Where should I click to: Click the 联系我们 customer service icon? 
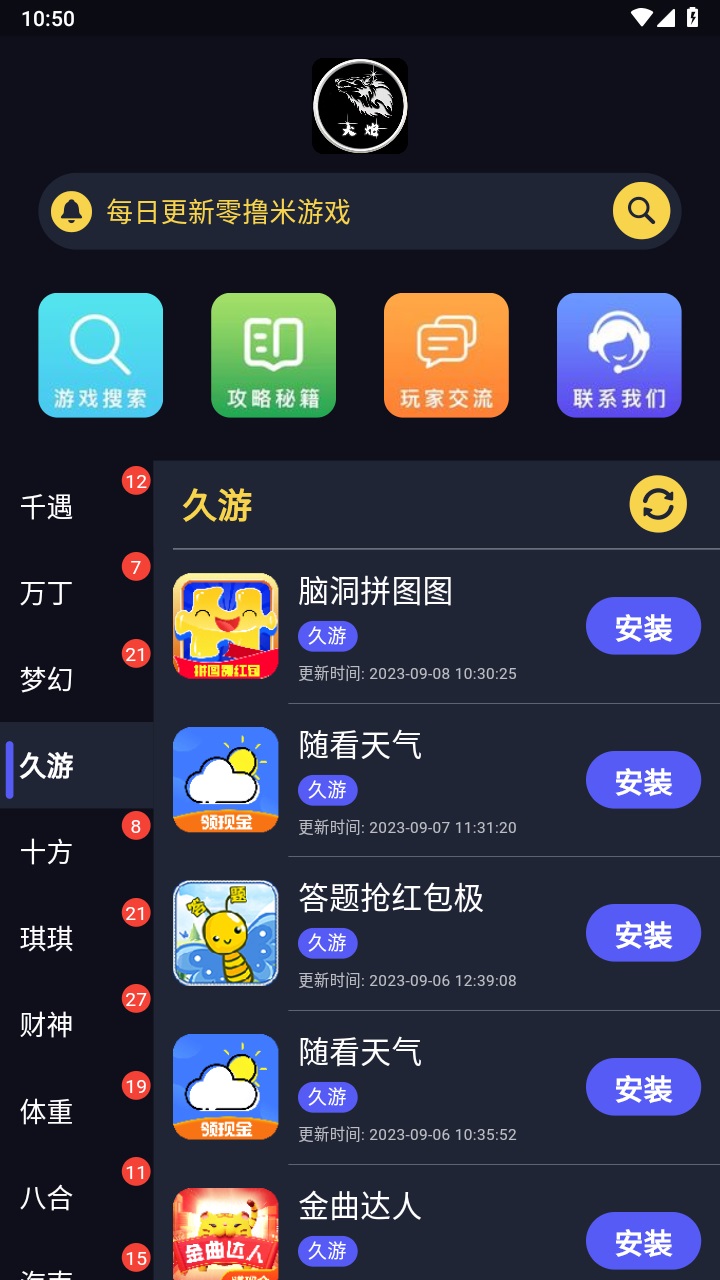point(619,355)
